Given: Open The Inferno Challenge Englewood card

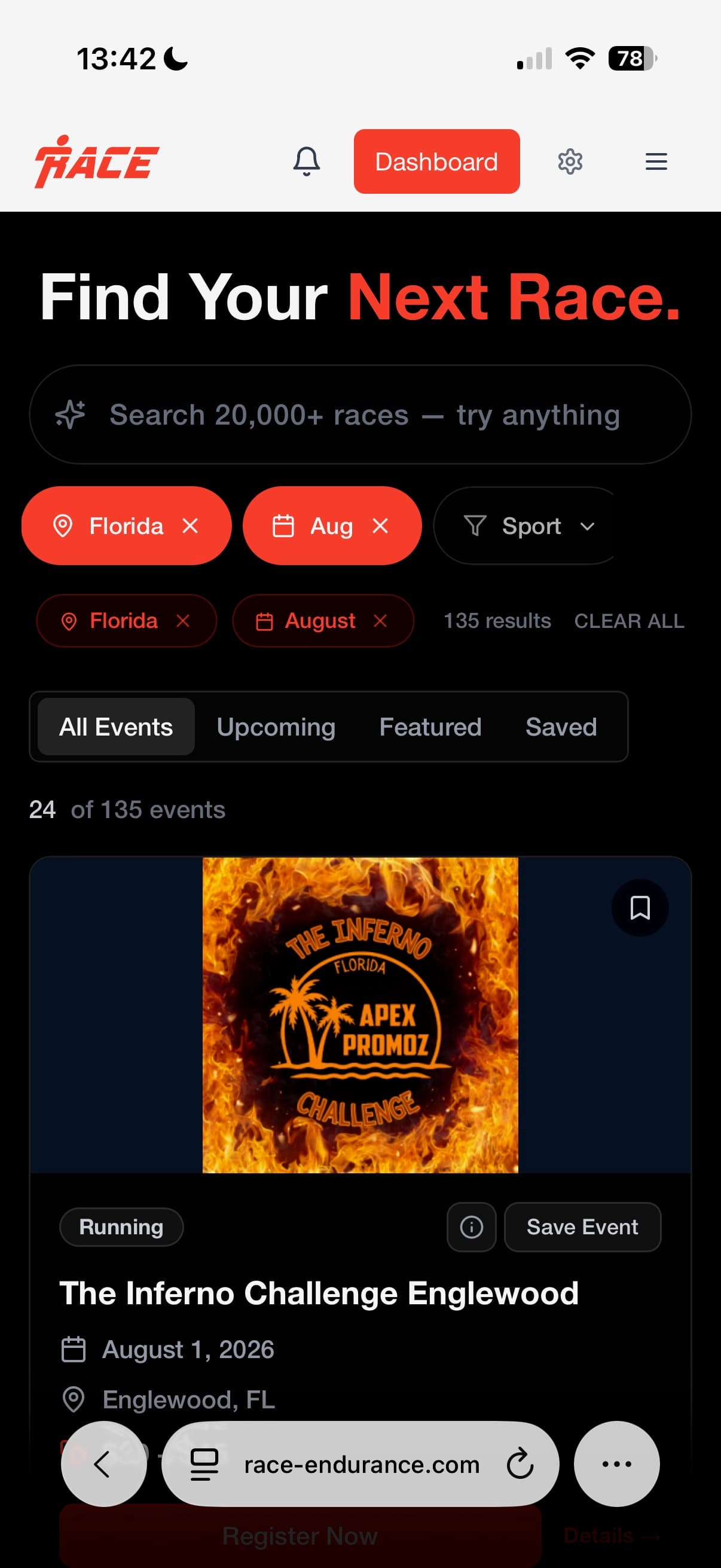Looking at the screenshot, I should point(319,1293).
